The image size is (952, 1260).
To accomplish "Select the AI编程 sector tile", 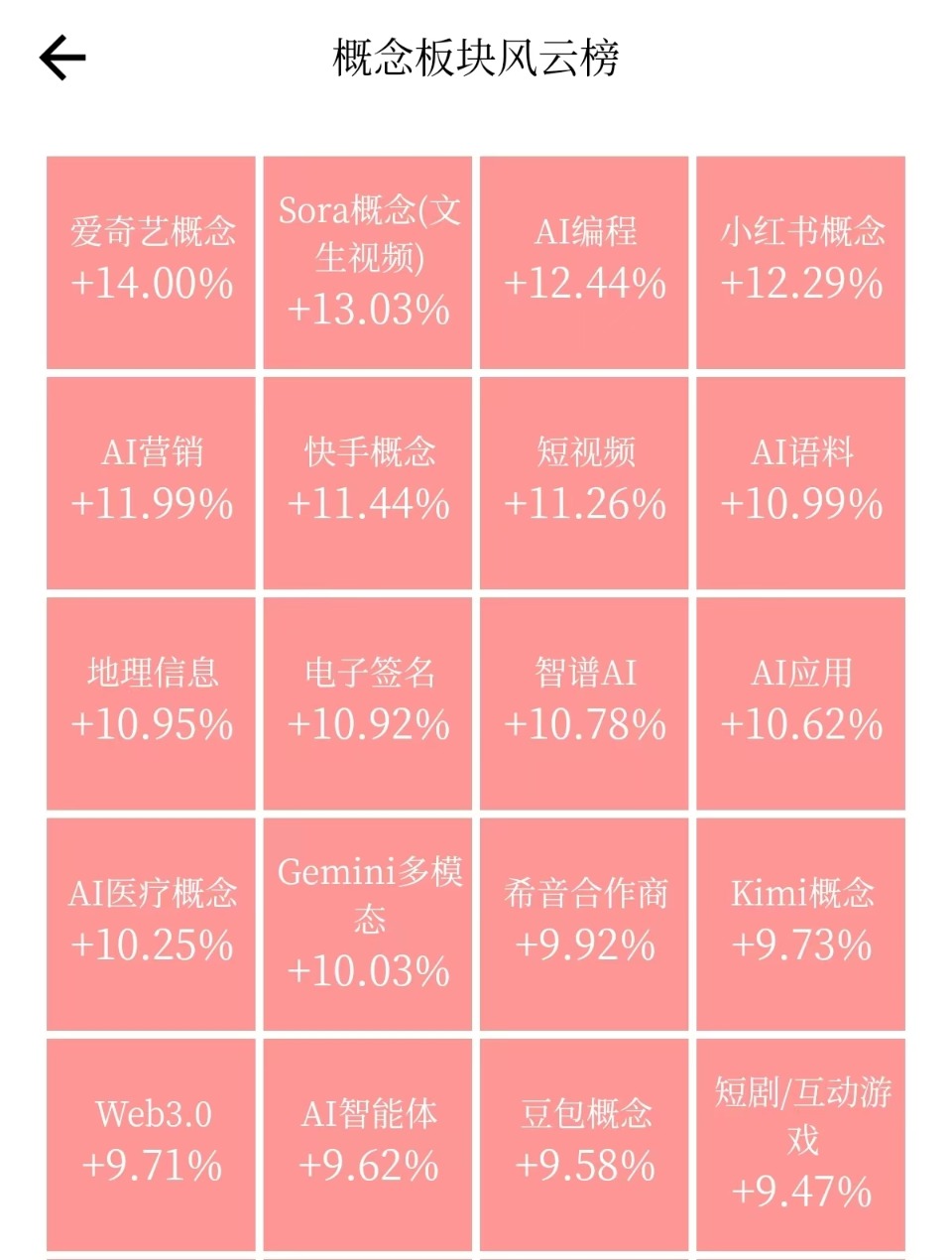I will click(x=584, y=262).
